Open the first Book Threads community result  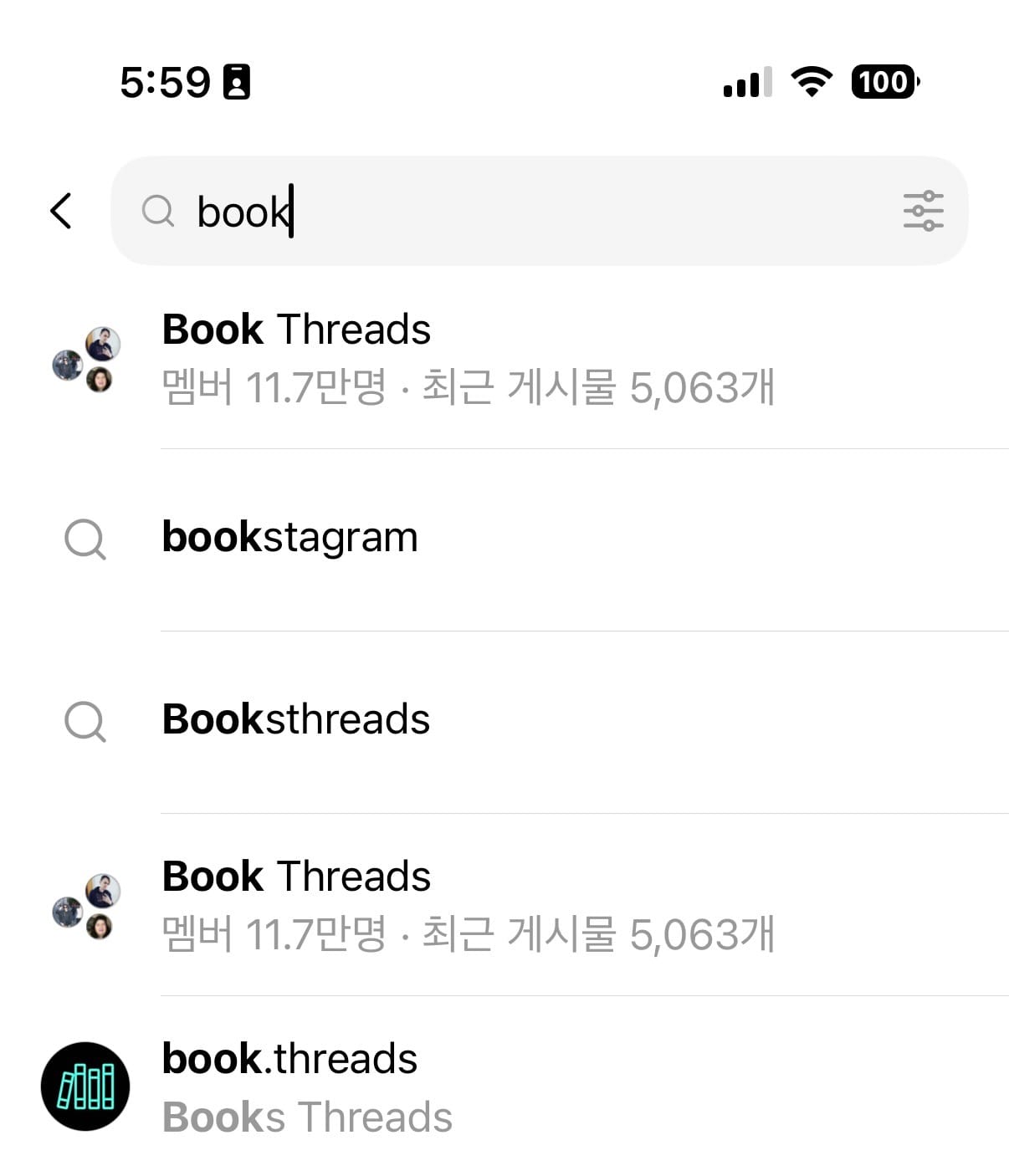[469, 358]
